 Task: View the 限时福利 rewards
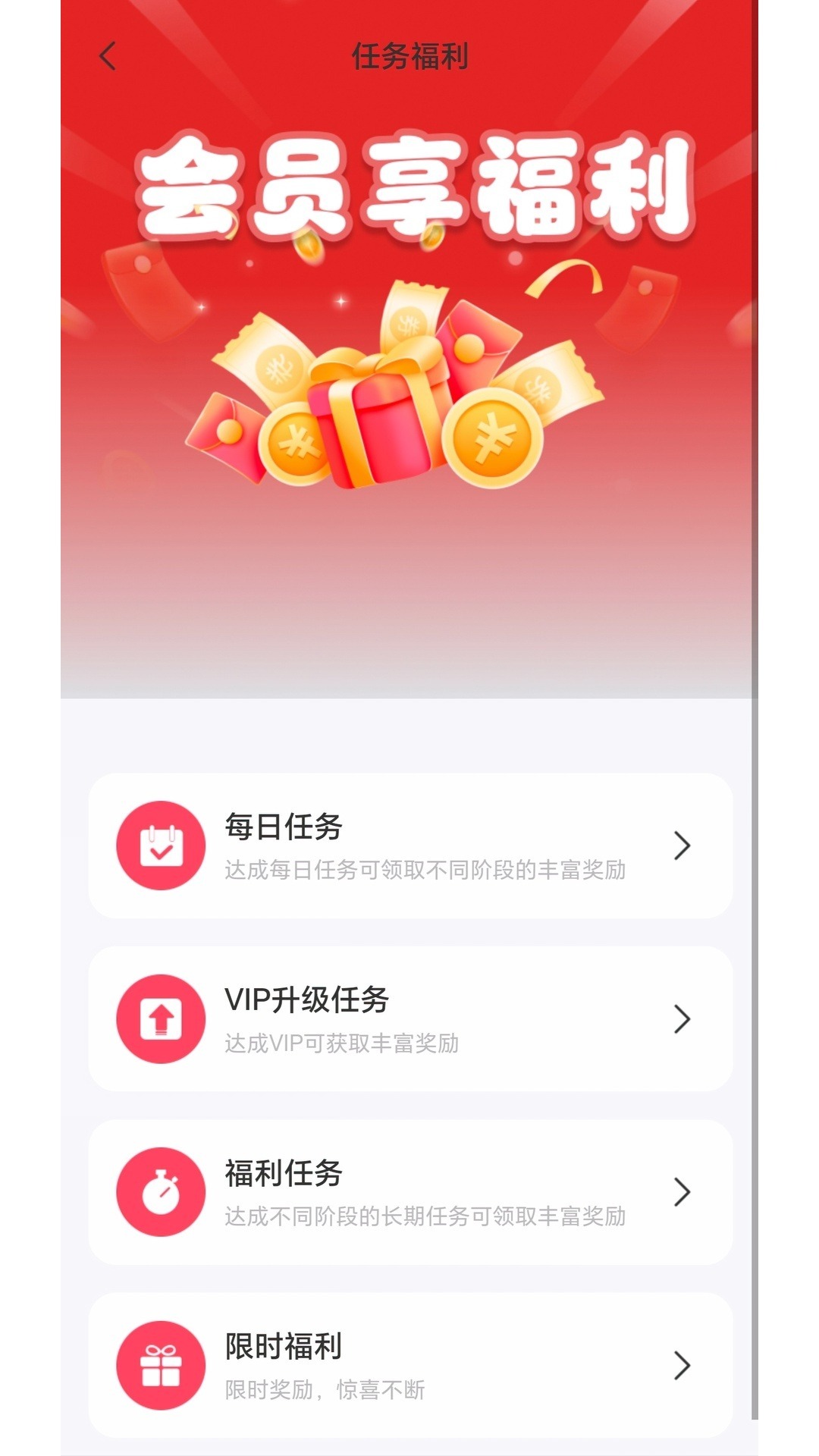click(410, 1365)
